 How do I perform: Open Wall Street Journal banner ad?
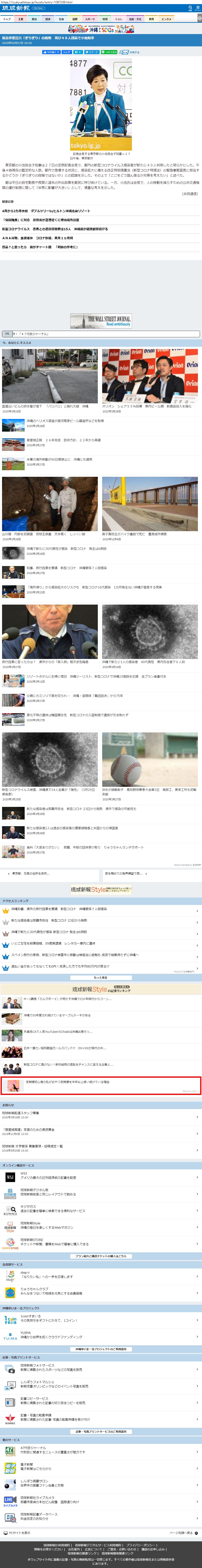101,321
